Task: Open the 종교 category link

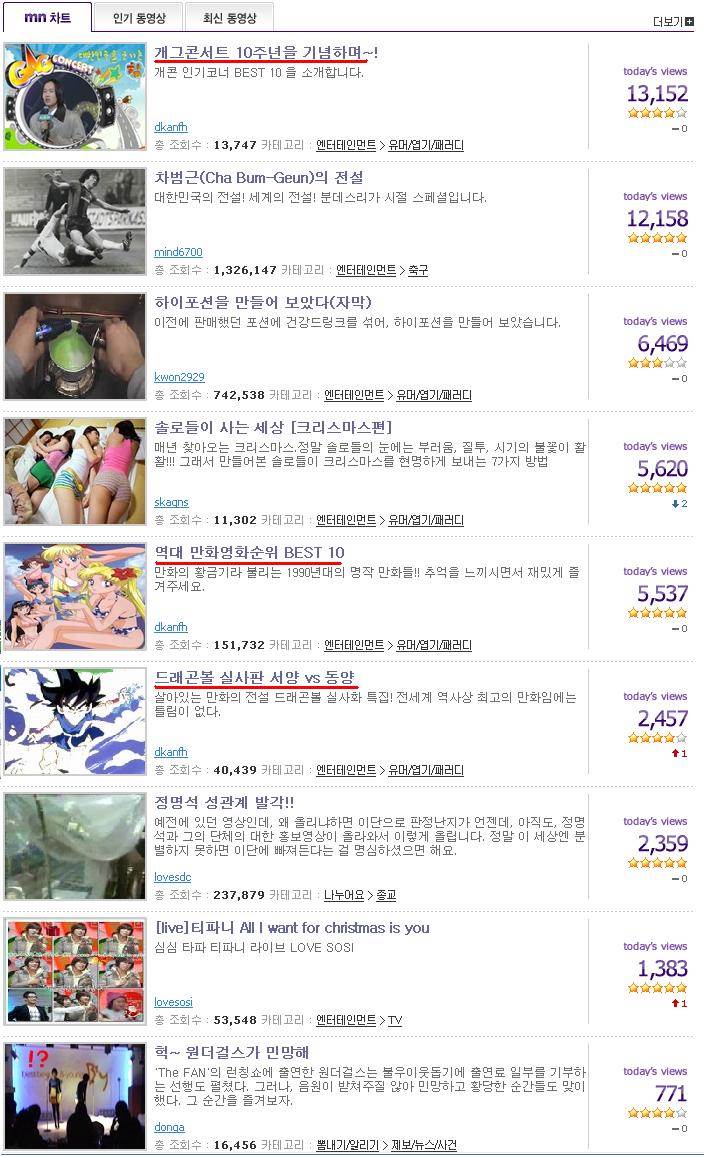Action: tap(386, 895)
